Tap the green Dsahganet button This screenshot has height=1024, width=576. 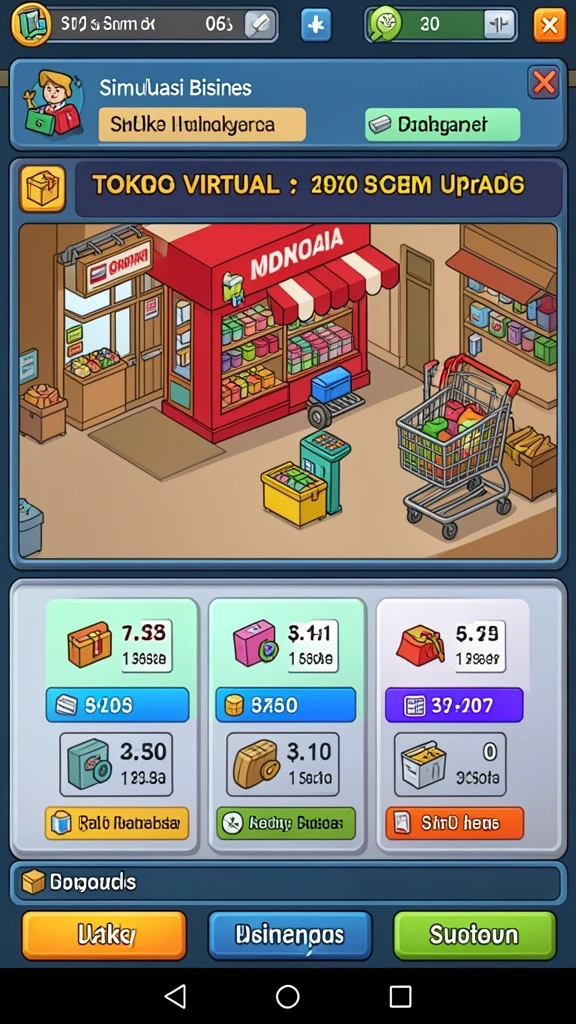click(442, 124)
